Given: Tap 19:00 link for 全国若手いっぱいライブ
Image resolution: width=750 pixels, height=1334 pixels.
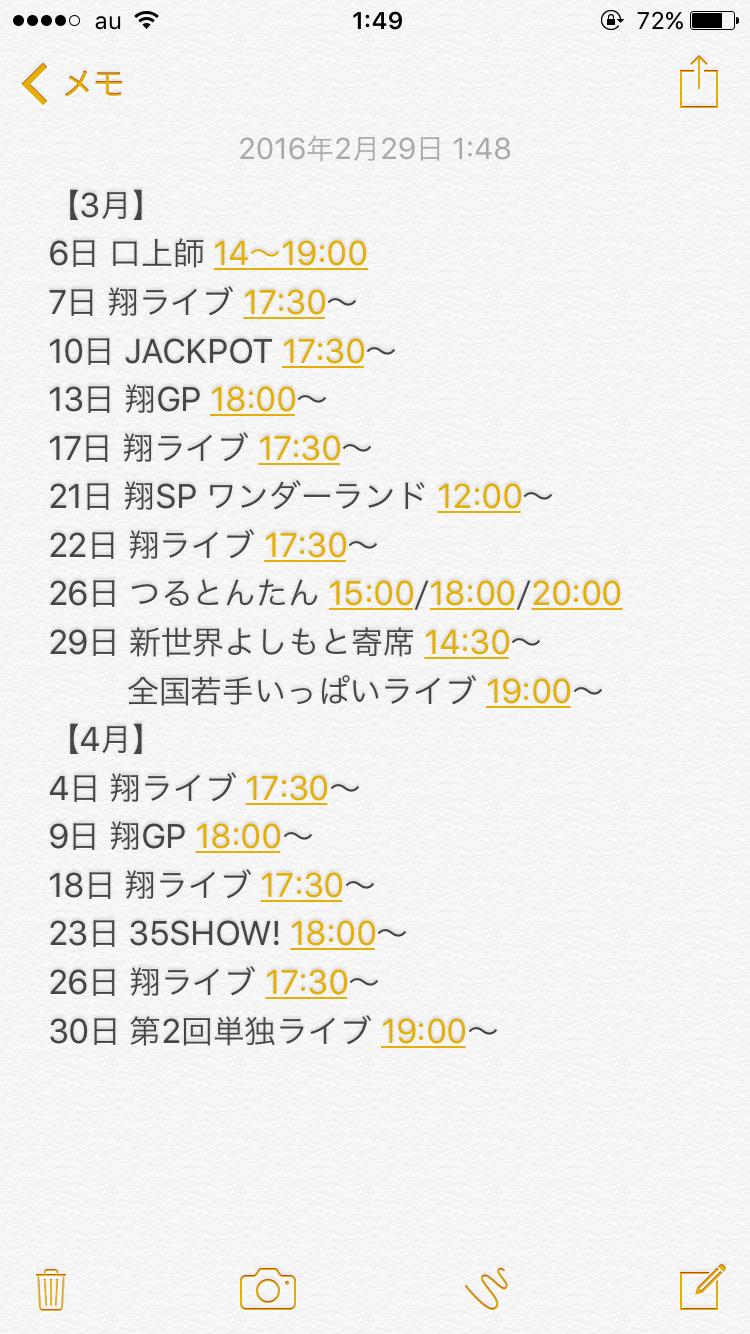Looking at the screenshot, I should click(x=528, y=690).
